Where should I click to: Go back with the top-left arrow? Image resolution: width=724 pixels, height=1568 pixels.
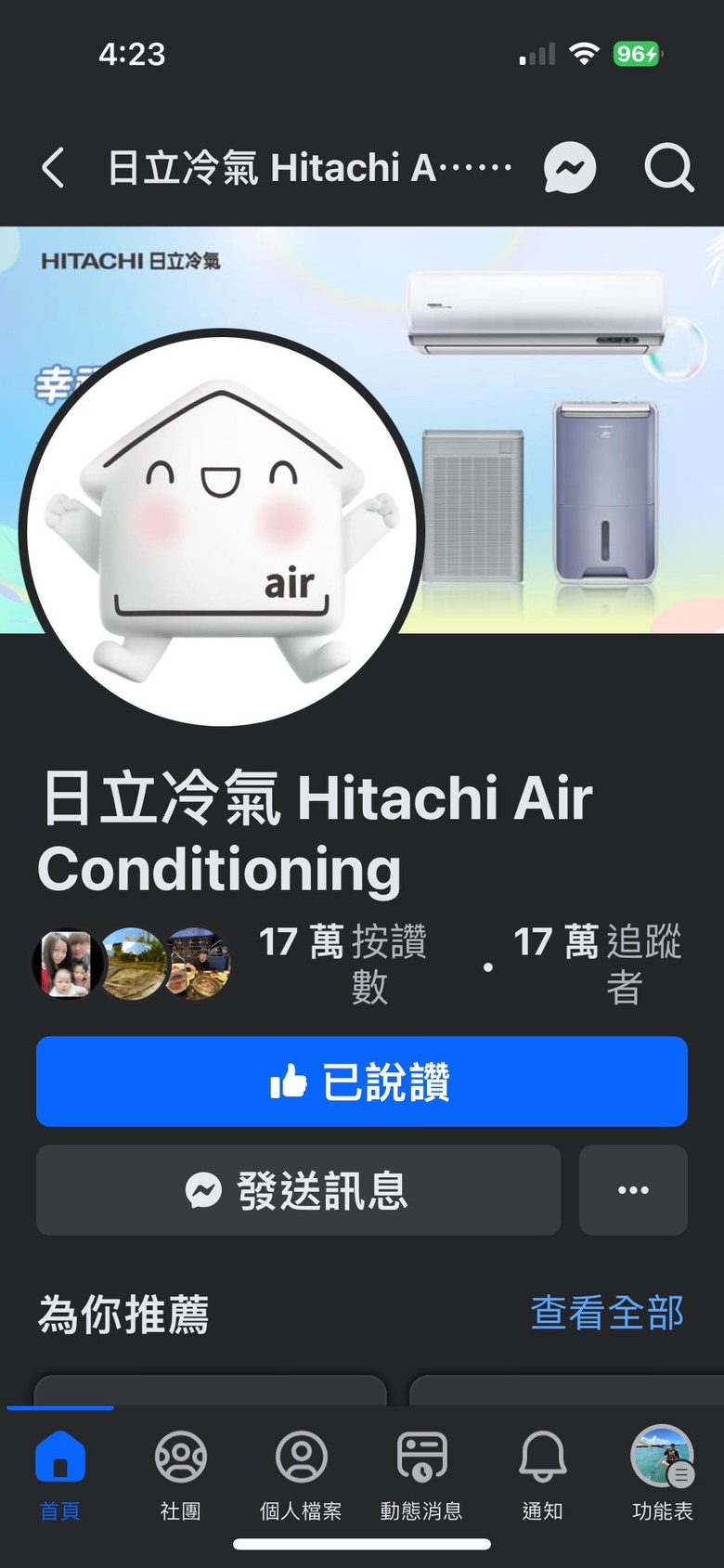(53, 168)
